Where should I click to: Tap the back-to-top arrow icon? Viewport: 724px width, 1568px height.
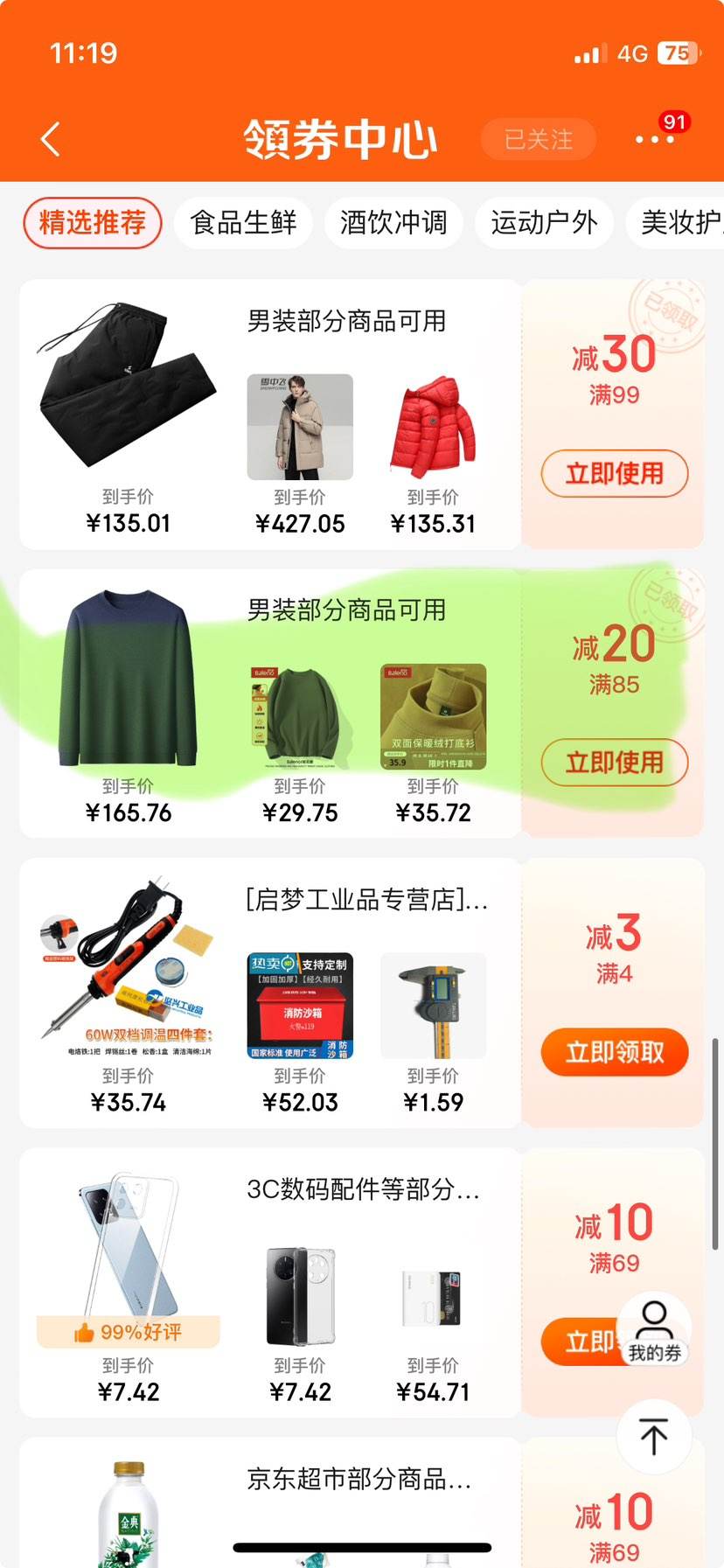(x=653, y=1438)
